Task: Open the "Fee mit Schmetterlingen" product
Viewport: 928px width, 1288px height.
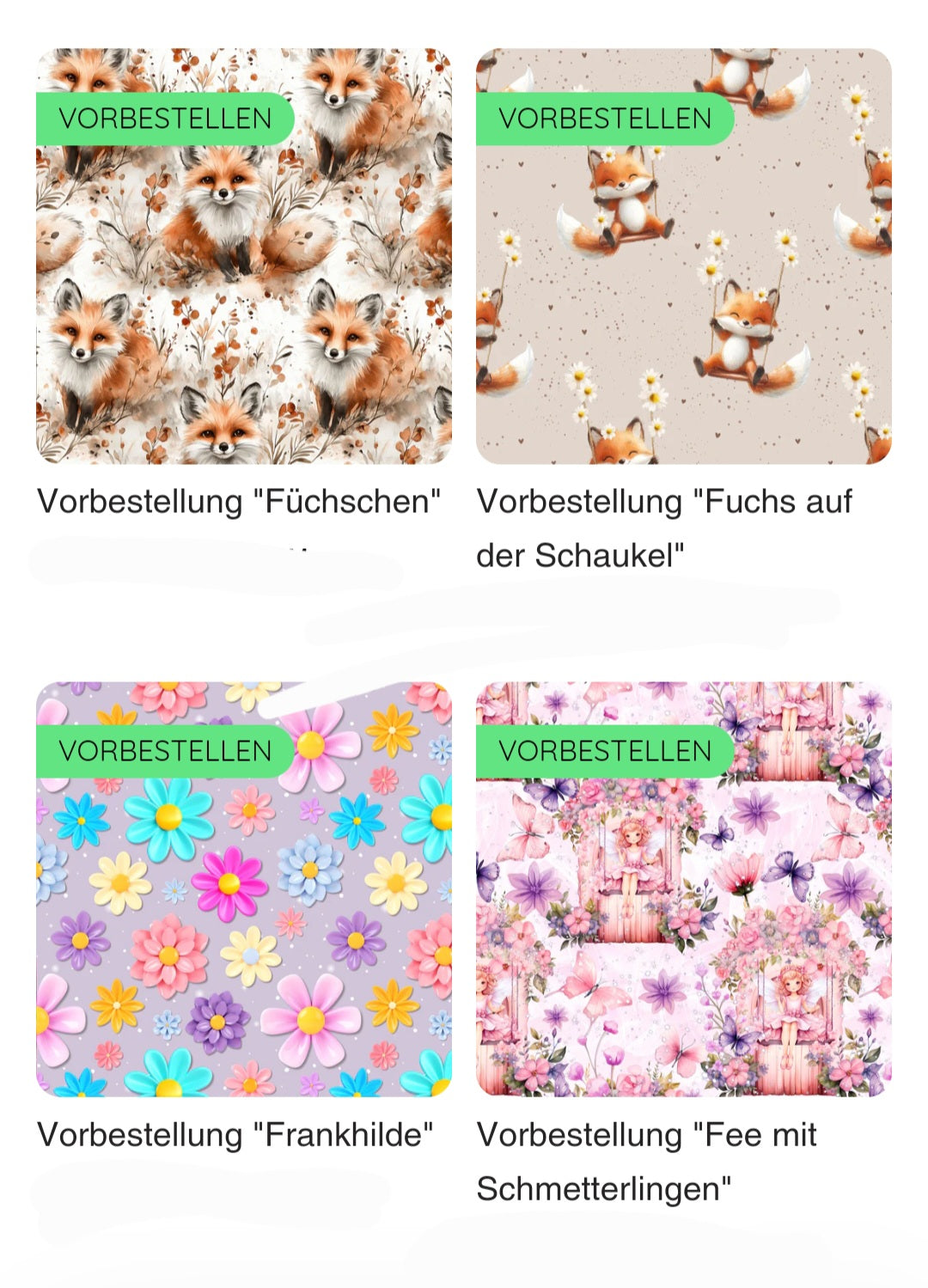Action: pos(683,889)
